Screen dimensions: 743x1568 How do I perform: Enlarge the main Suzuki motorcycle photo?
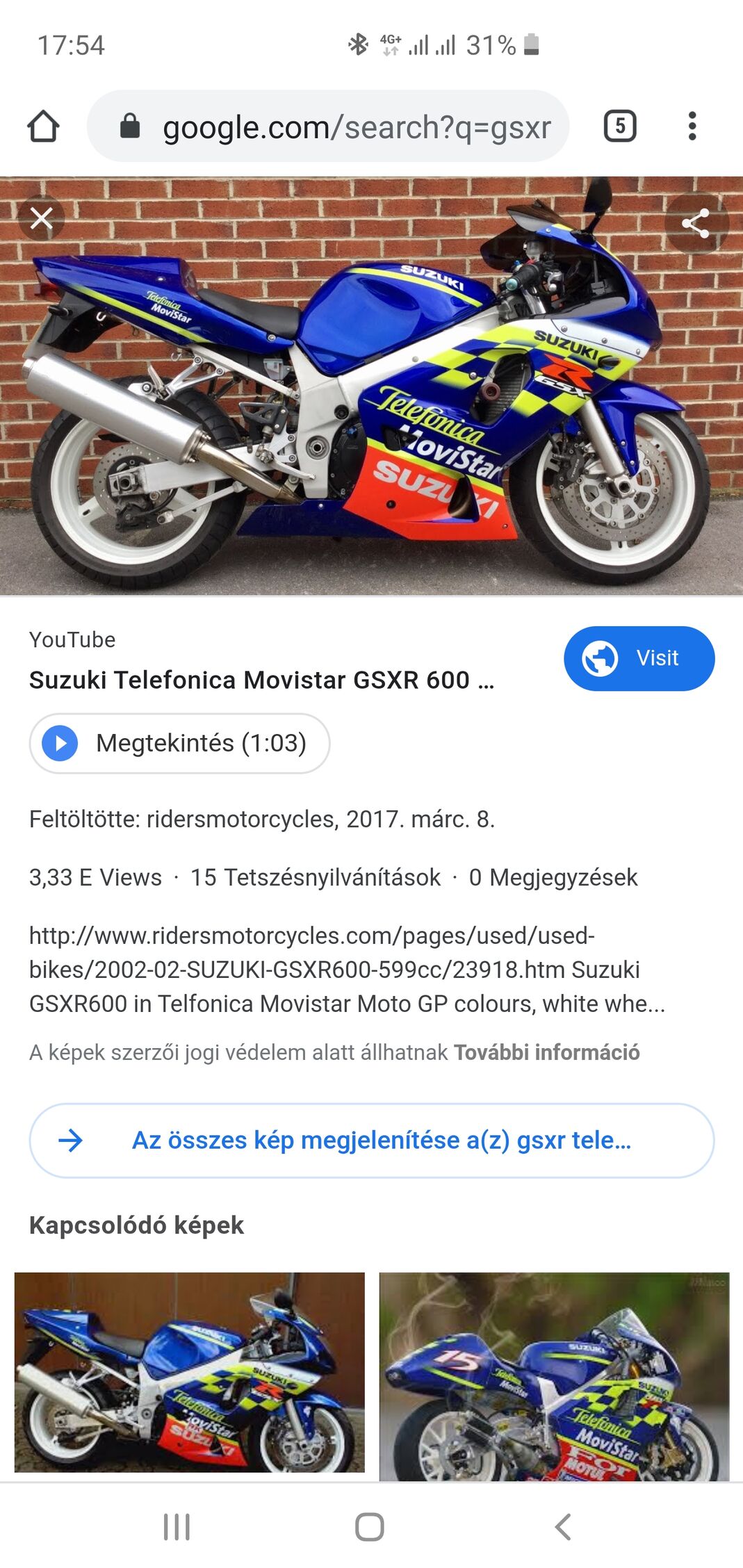point(371,386)
